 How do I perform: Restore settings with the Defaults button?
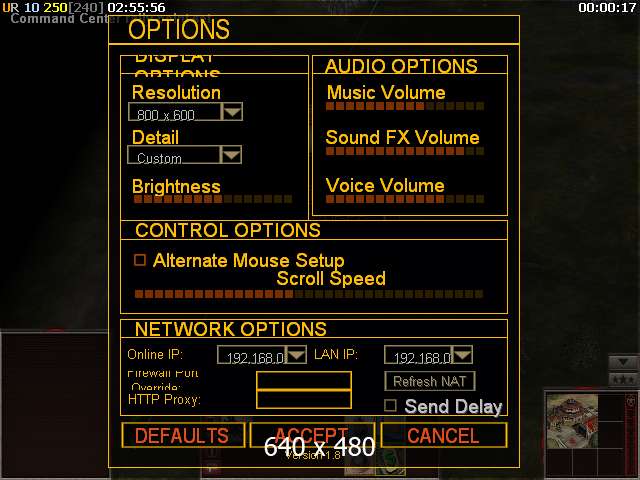coord(182,435)
